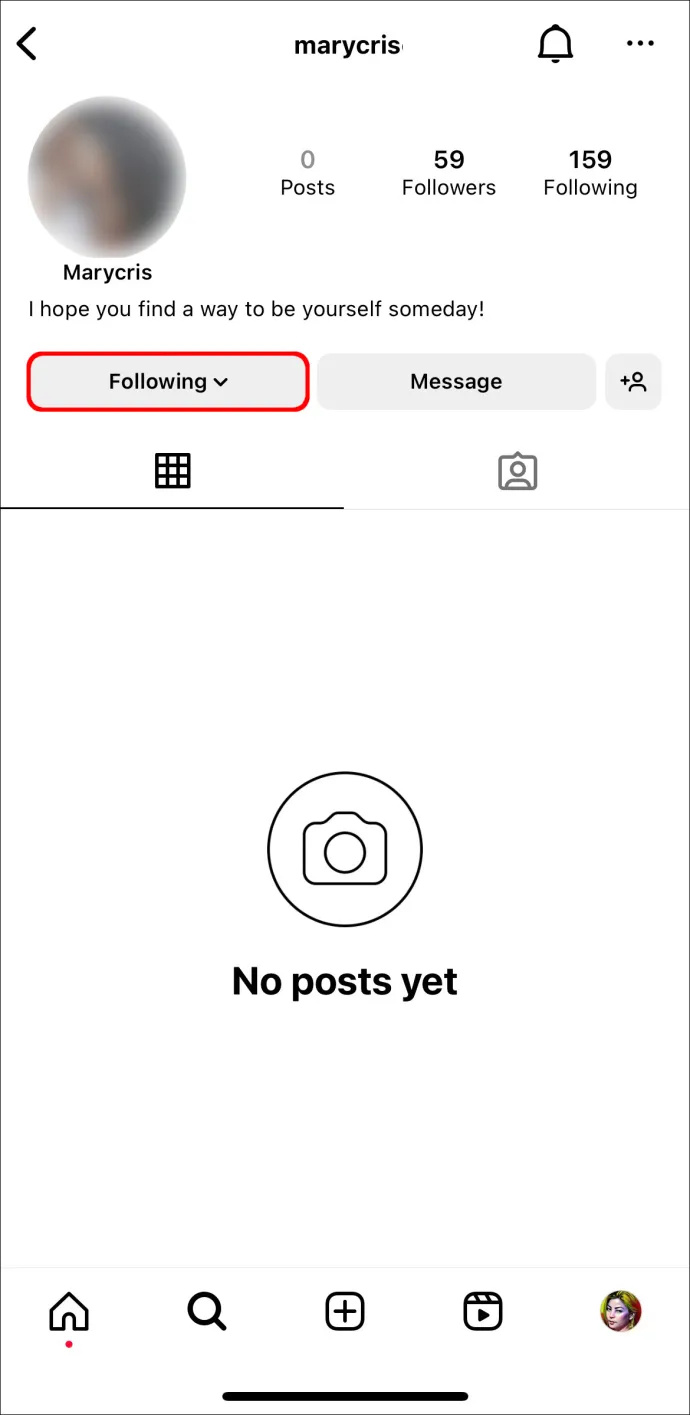
Task: Open the Search tab in bottom bar
Action: (207, 1311)
